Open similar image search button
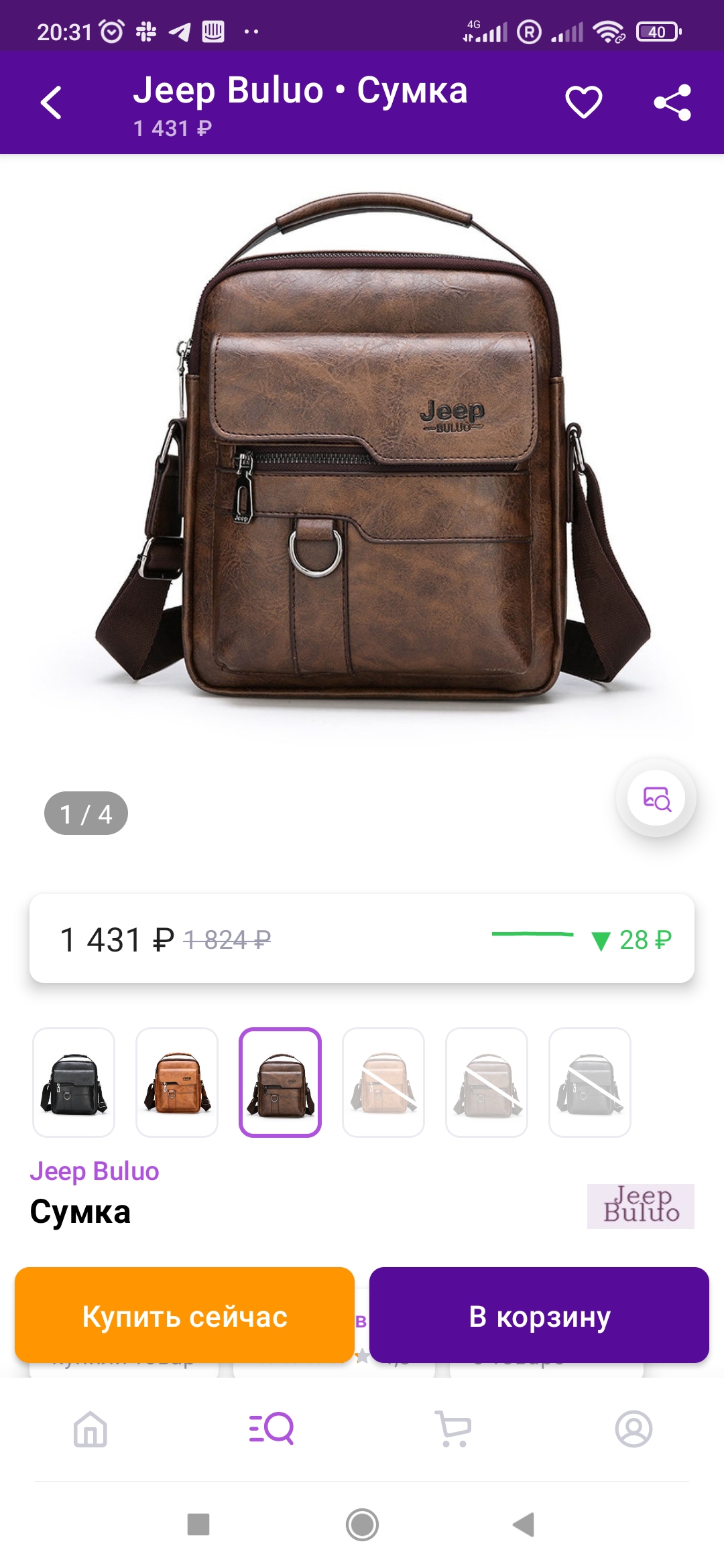 656,798
